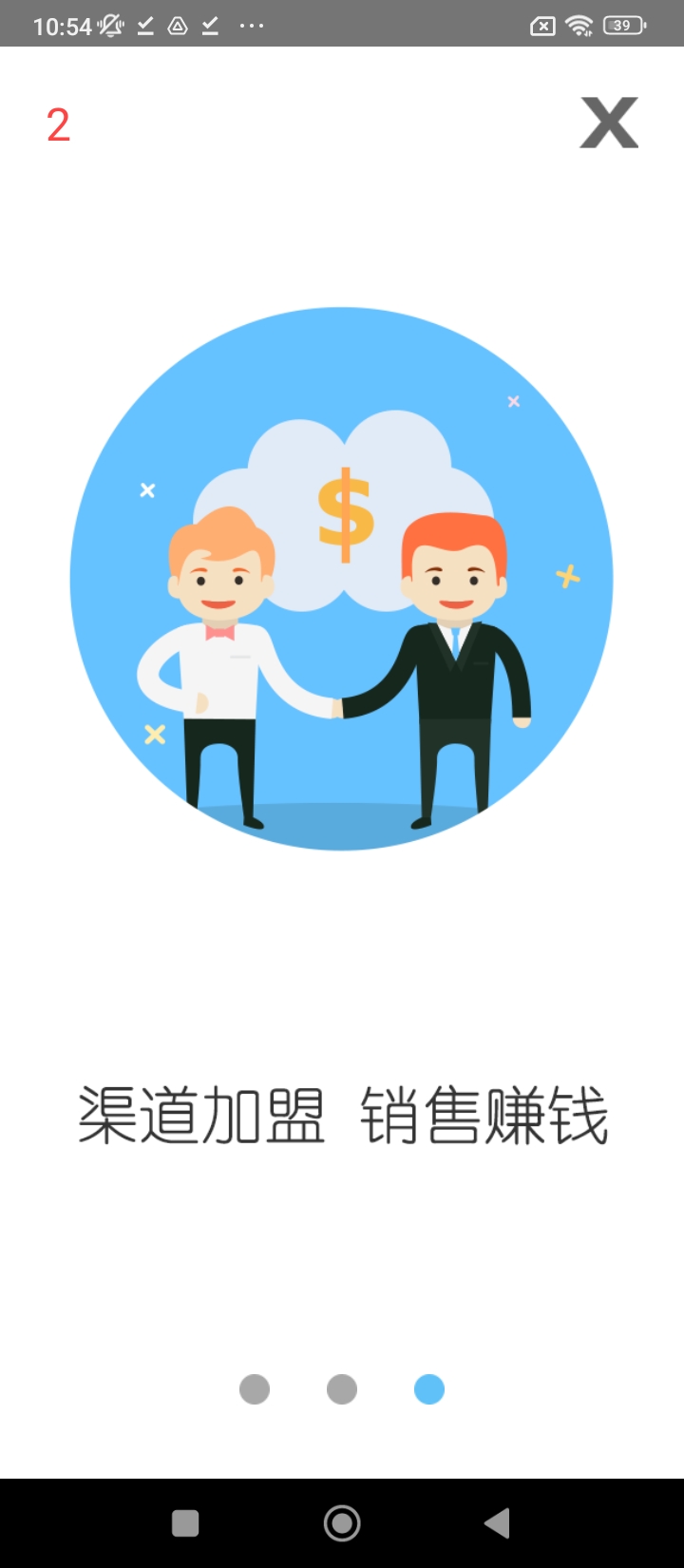
Task: Return to the home screen
Action: [x=342, y=1523]
